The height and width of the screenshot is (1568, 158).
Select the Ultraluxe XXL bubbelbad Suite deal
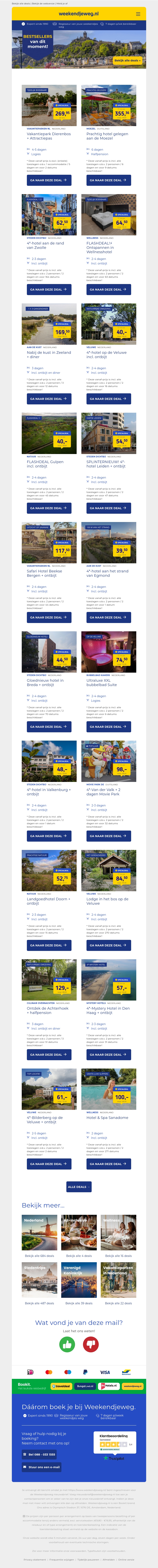point(109,726)
